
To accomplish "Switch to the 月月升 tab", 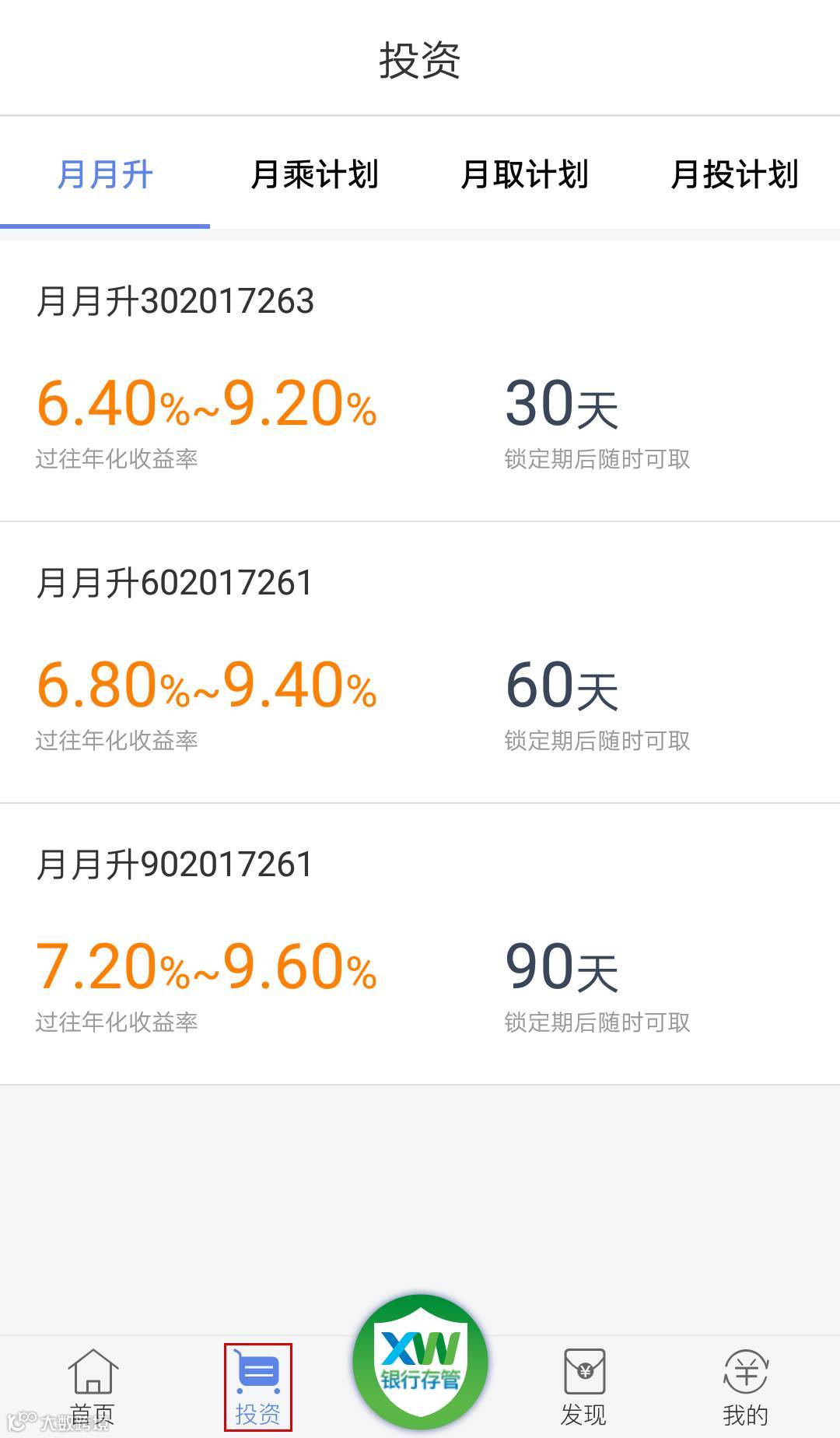I will [105, 174].
